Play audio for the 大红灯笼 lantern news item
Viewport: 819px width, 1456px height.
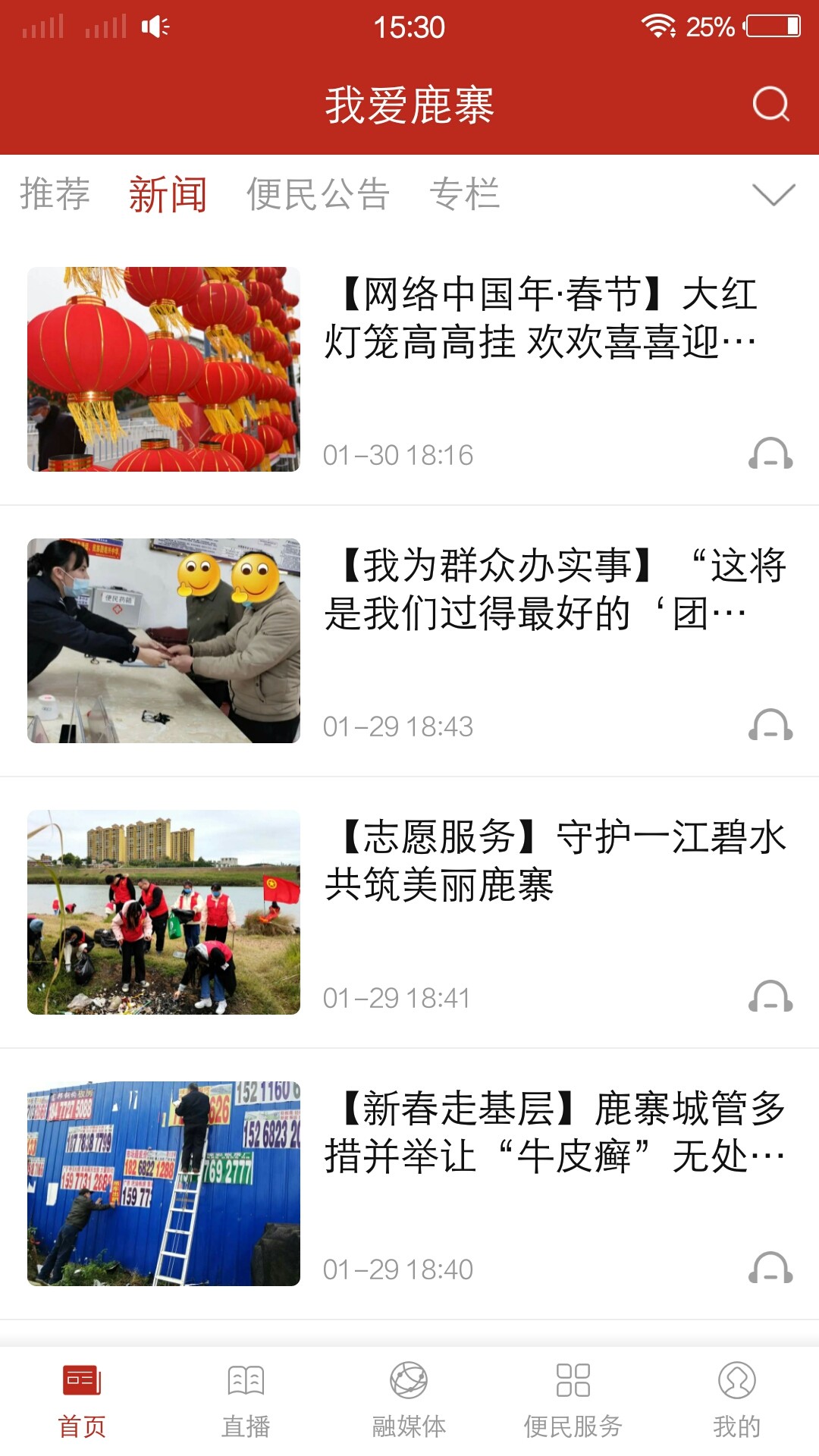[771, 455]
